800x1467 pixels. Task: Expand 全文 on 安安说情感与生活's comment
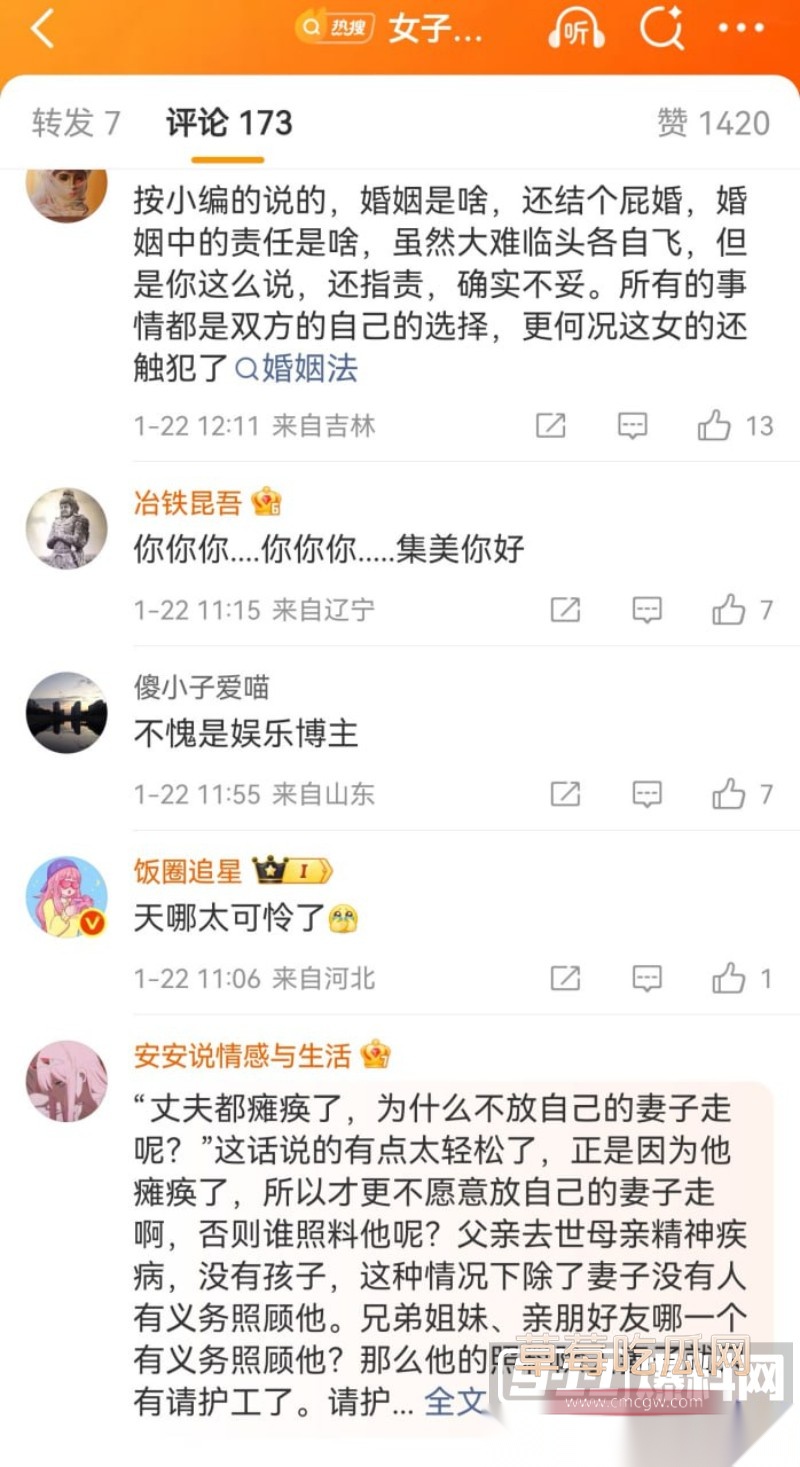[455, 1401]
